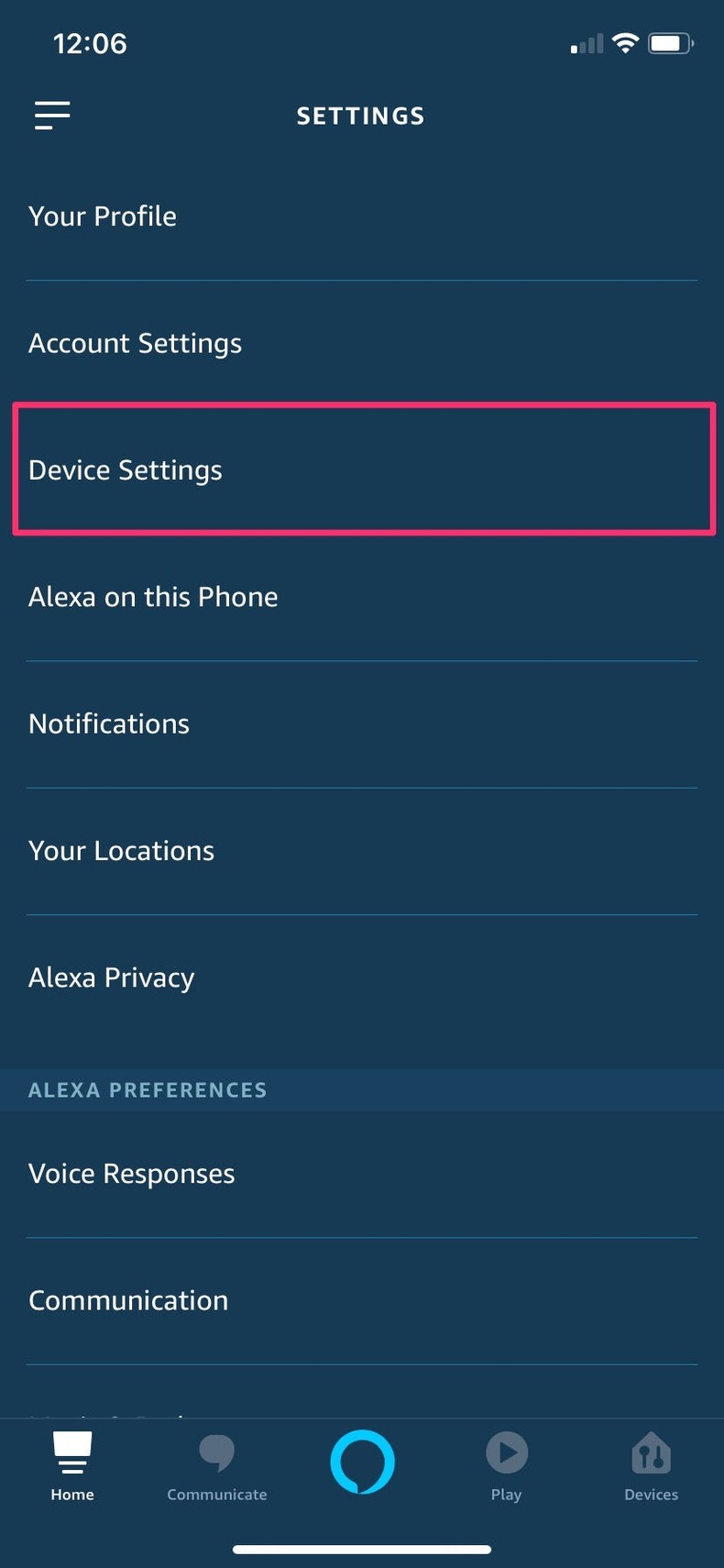Screen dimensions: 724x1568
Task: Tap the Devices icon in bottom navigation
Action: [651, 1465]
